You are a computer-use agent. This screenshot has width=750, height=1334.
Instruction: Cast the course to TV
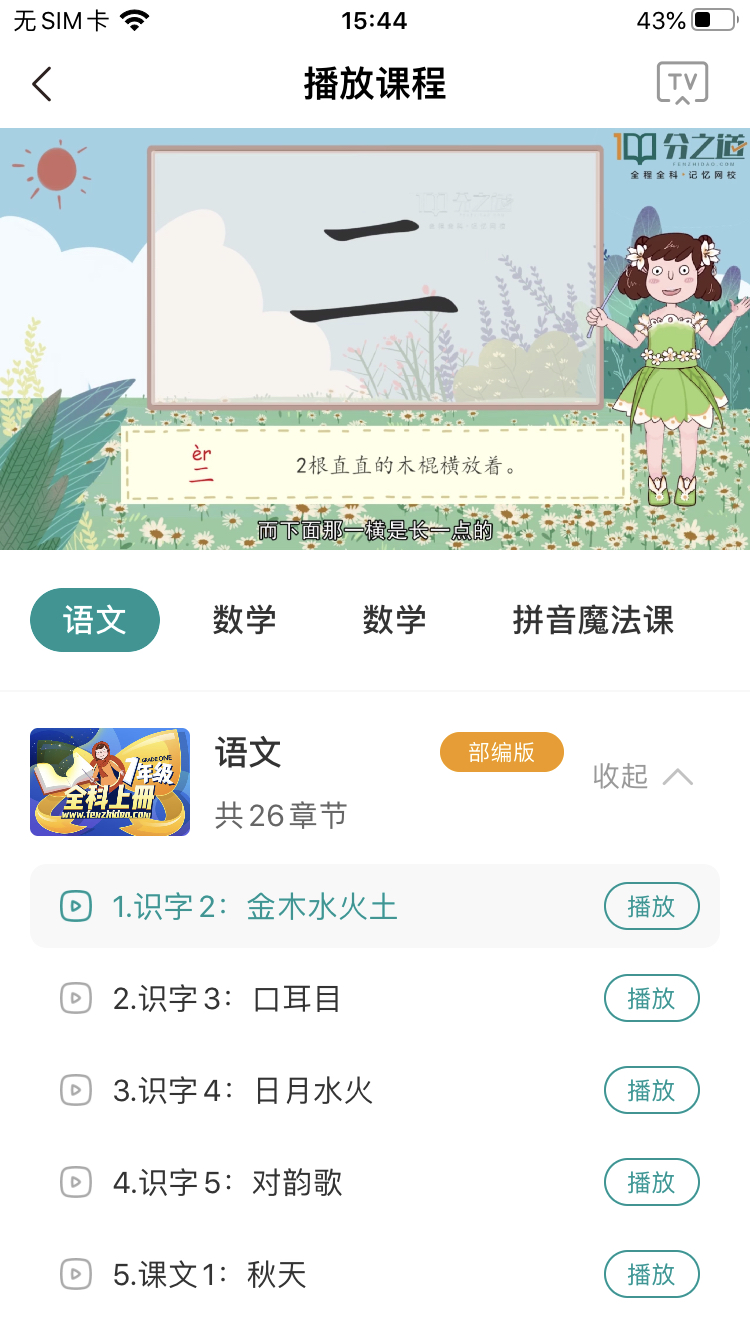click(x=682, y=83)
